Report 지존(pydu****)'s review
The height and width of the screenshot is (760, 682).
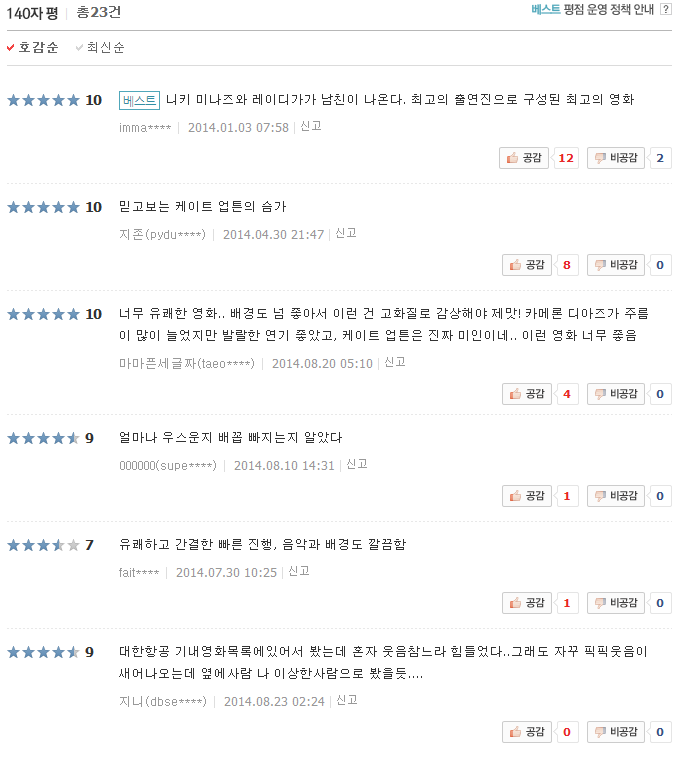coord(346,233)
